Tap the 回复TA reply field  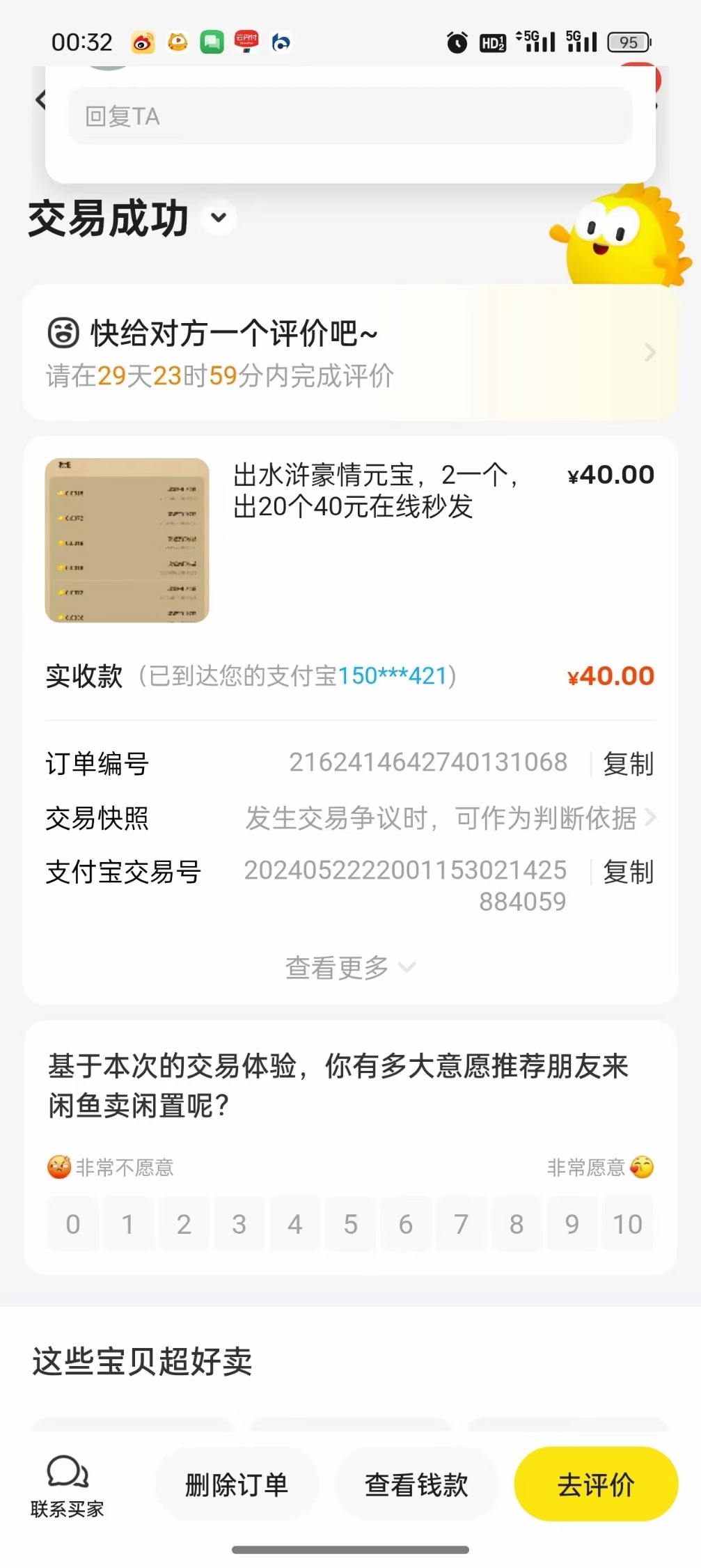(350, 116)
